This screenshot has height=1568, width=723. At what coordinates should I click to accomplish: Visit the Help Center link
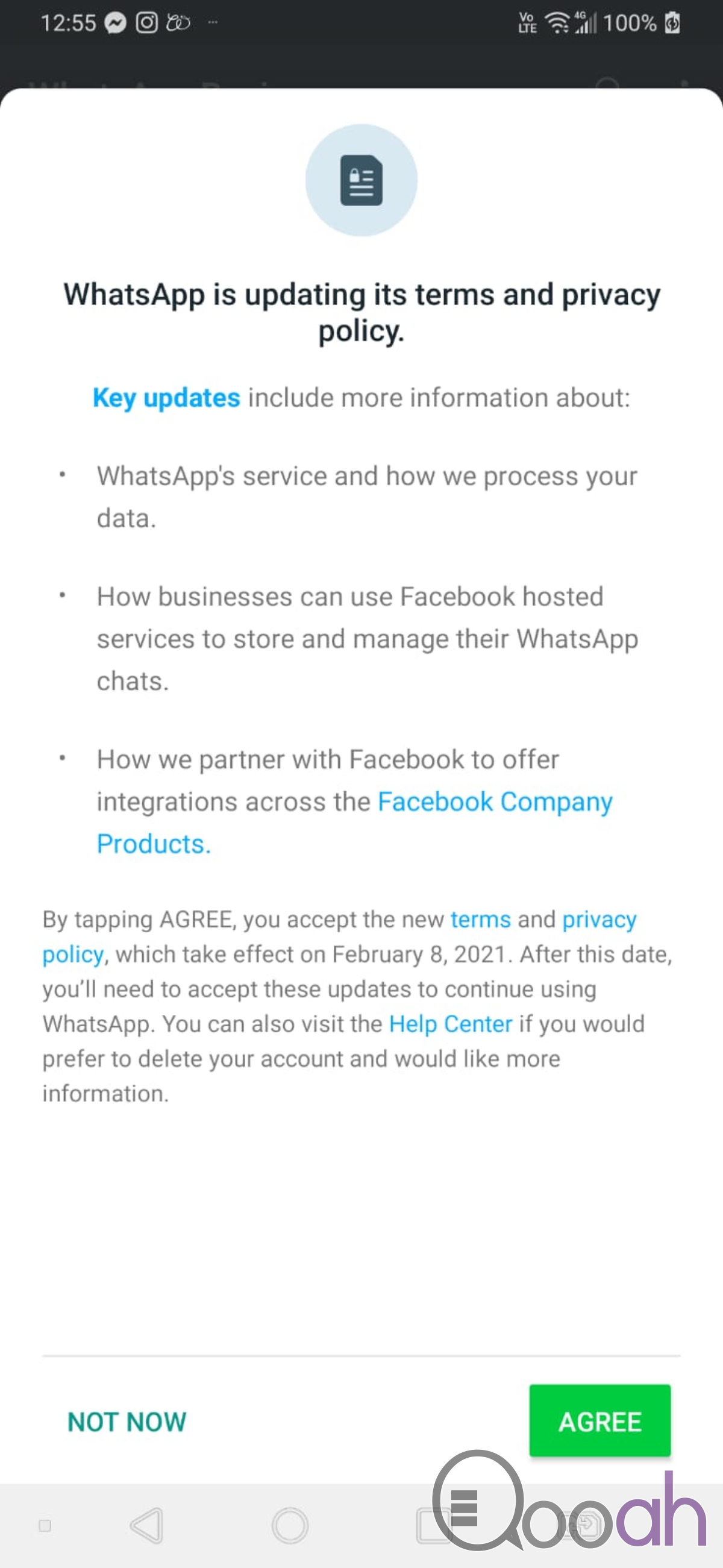[x=450, y=1024]
